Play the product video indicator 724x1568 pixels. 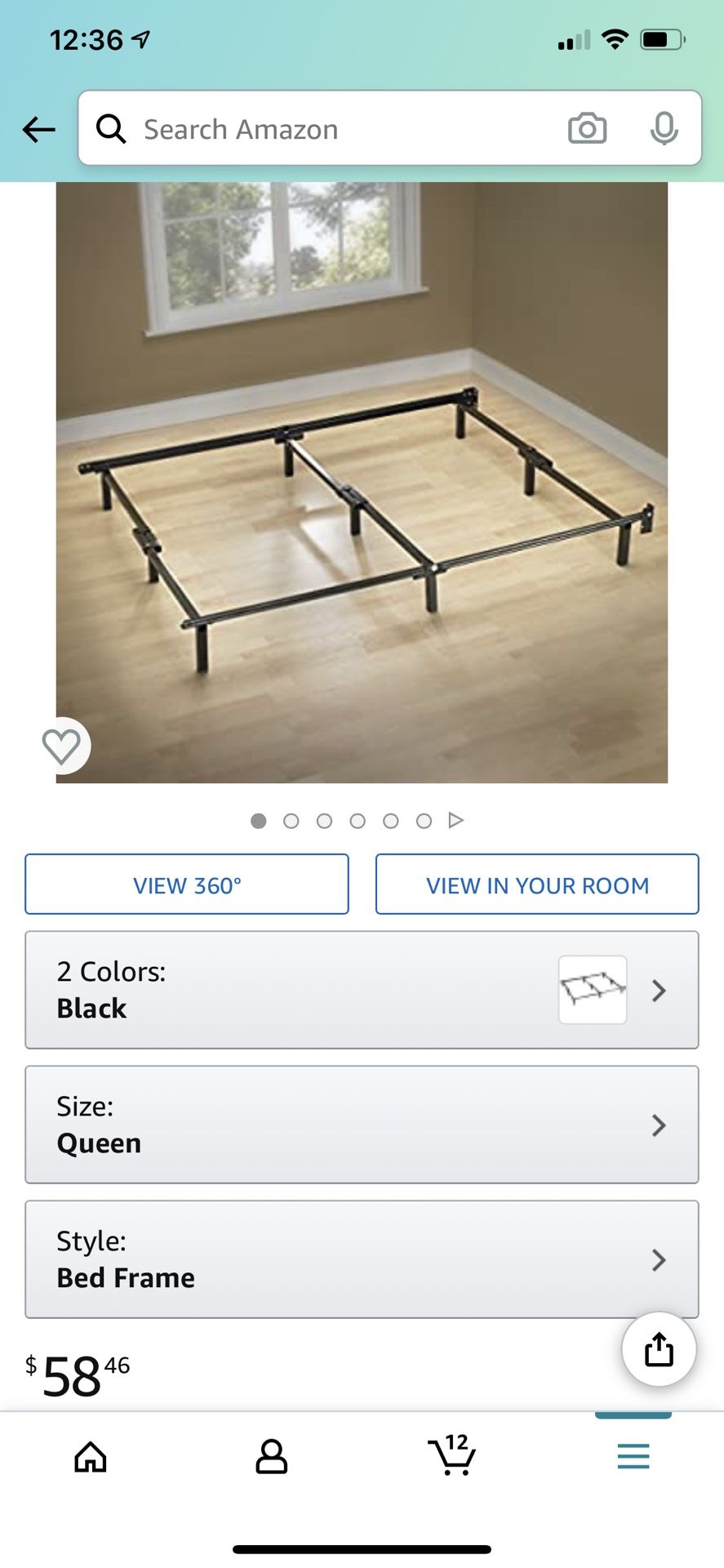click(x=456, y=820)
